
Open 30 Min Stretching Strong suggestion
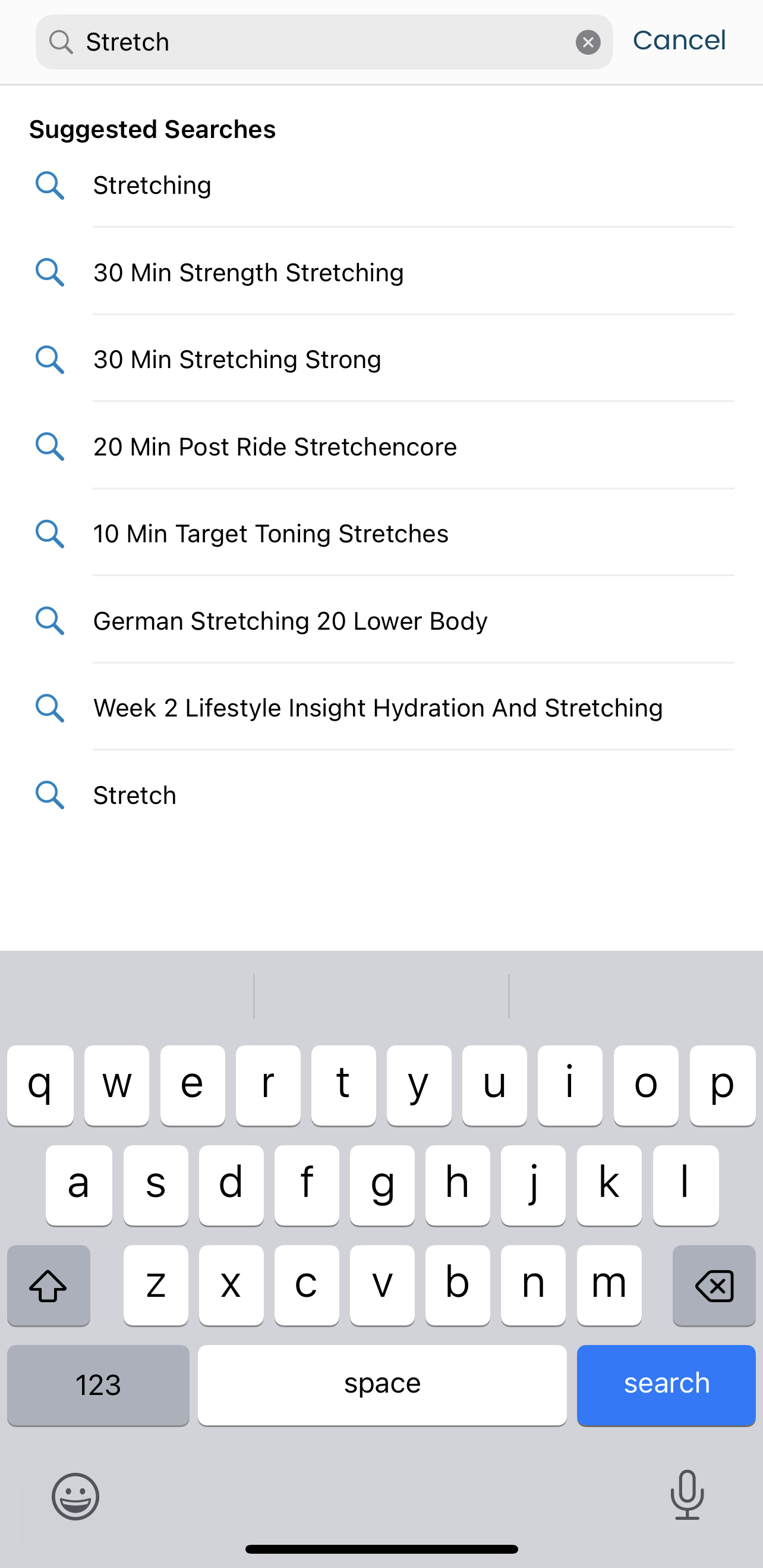381,359
